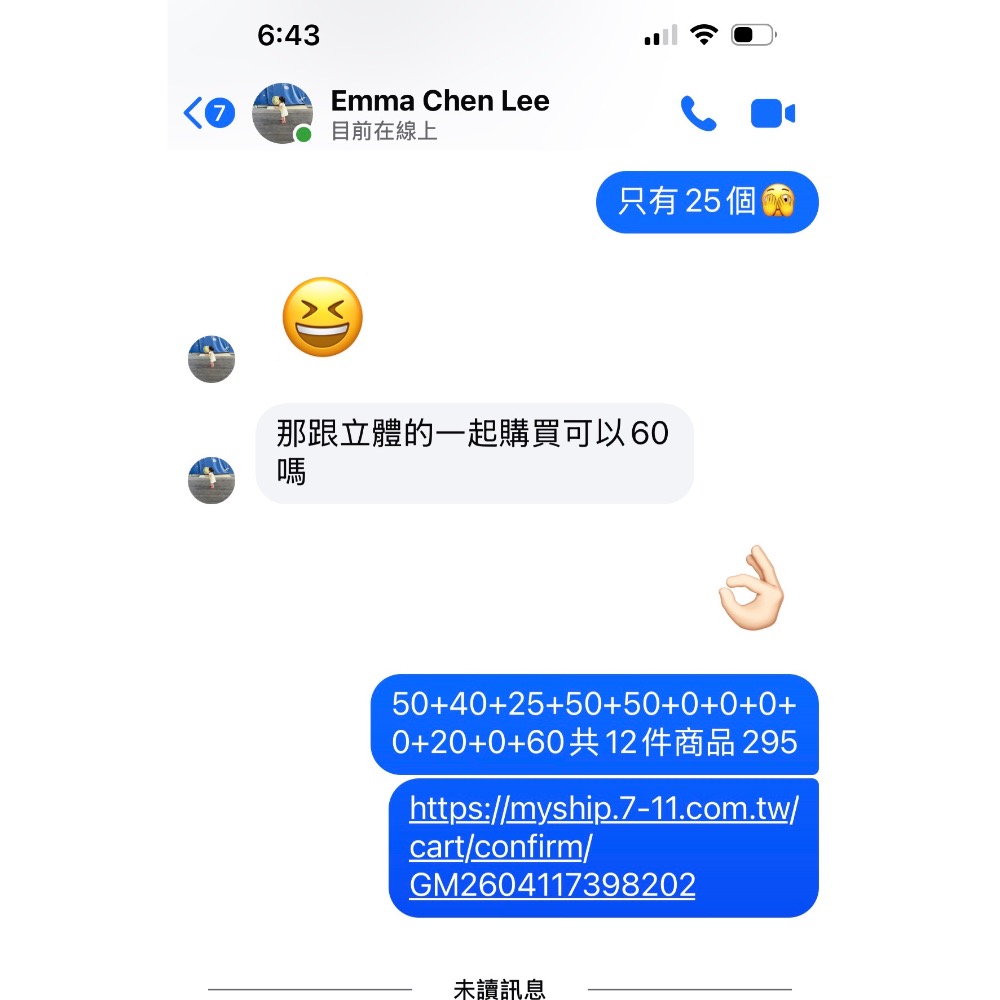Open Emma Chen Lee's profile header
The width and height of the screenshot is (1000, 1000).
(439, 114)
